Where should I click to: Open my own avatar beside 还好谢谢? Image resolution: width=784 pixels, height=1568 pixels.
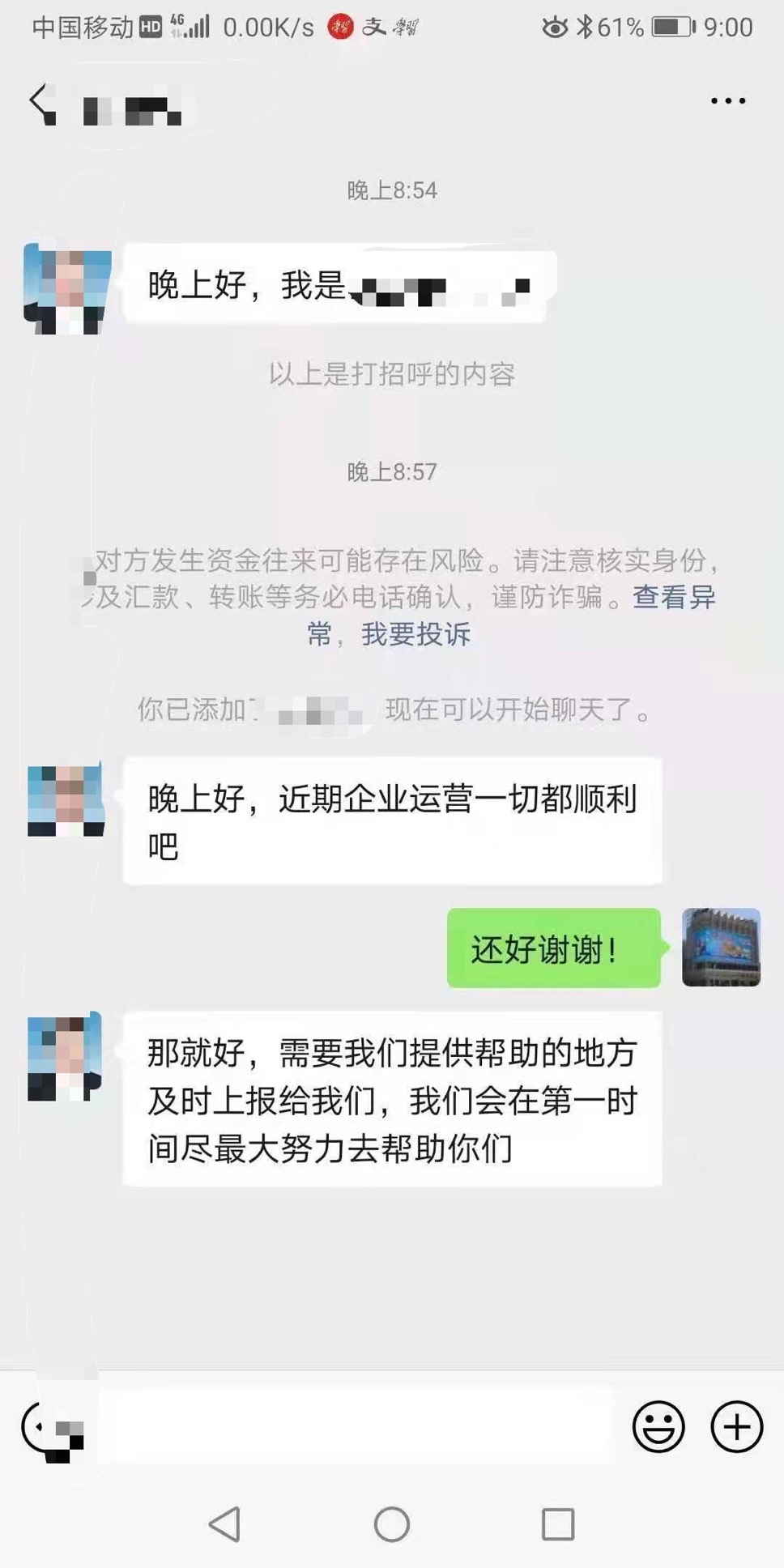point(721,948)
